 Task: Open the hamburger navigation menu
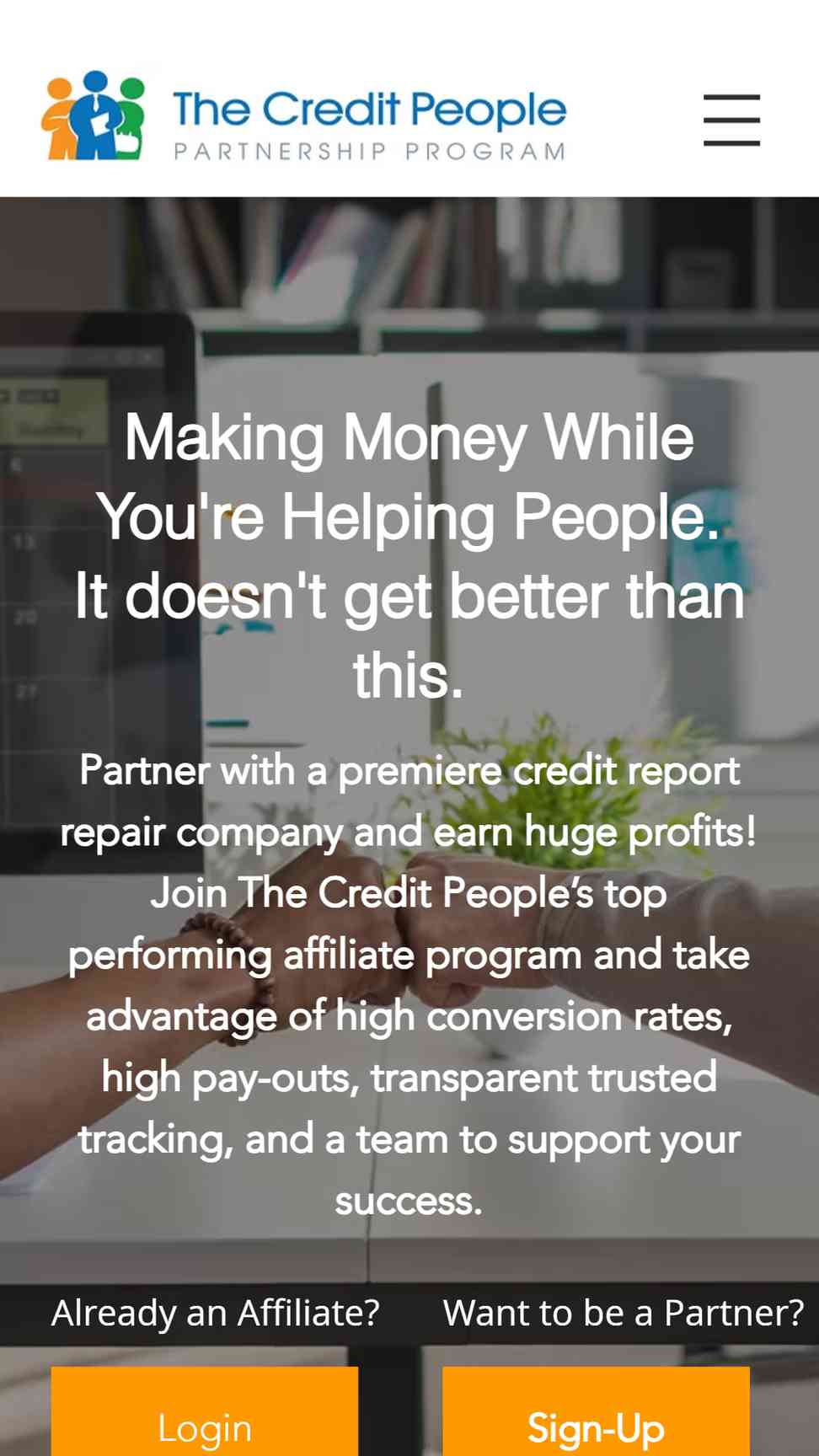[x=731, y=120]
